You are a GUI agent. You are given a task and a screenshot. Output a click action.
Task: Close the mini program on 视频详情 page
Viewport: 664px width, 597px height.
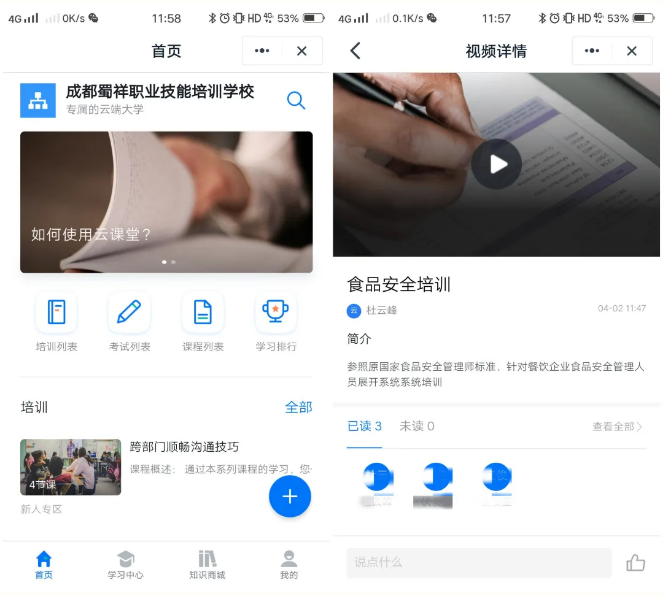(631, 51)
